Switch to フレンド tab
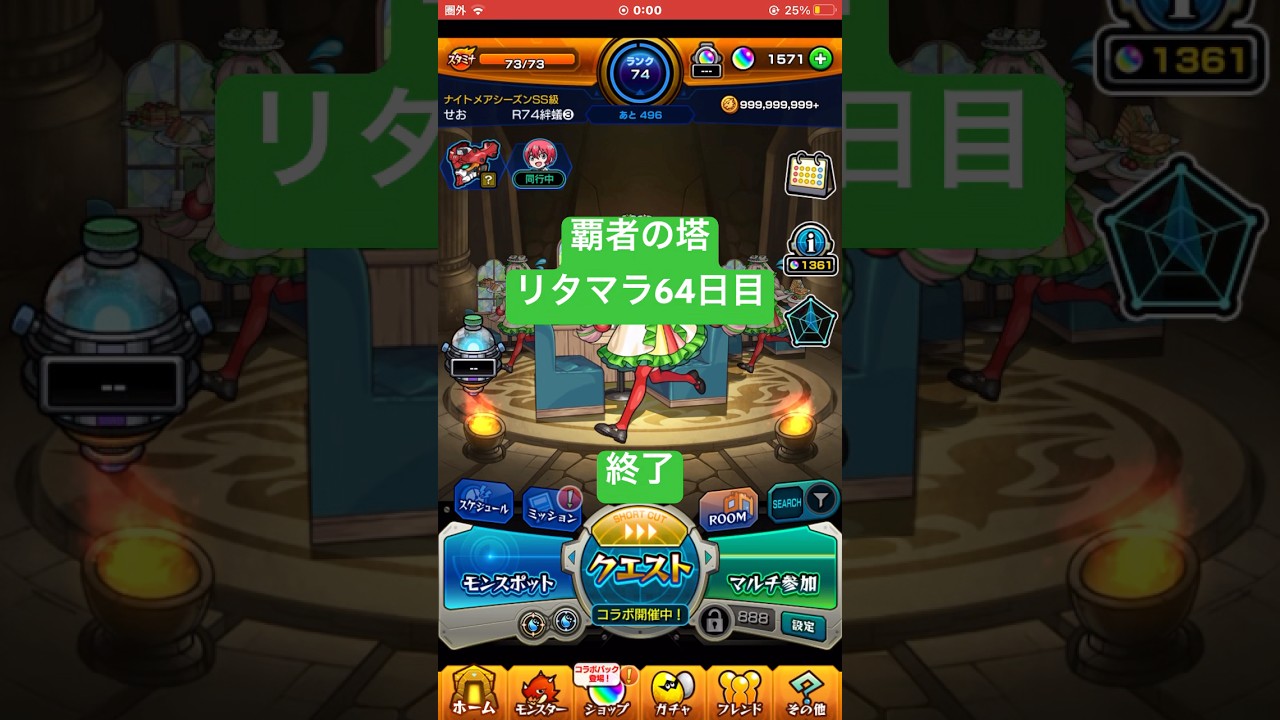Viewport: 1280px width, 720px height. [x=739, y=692]
